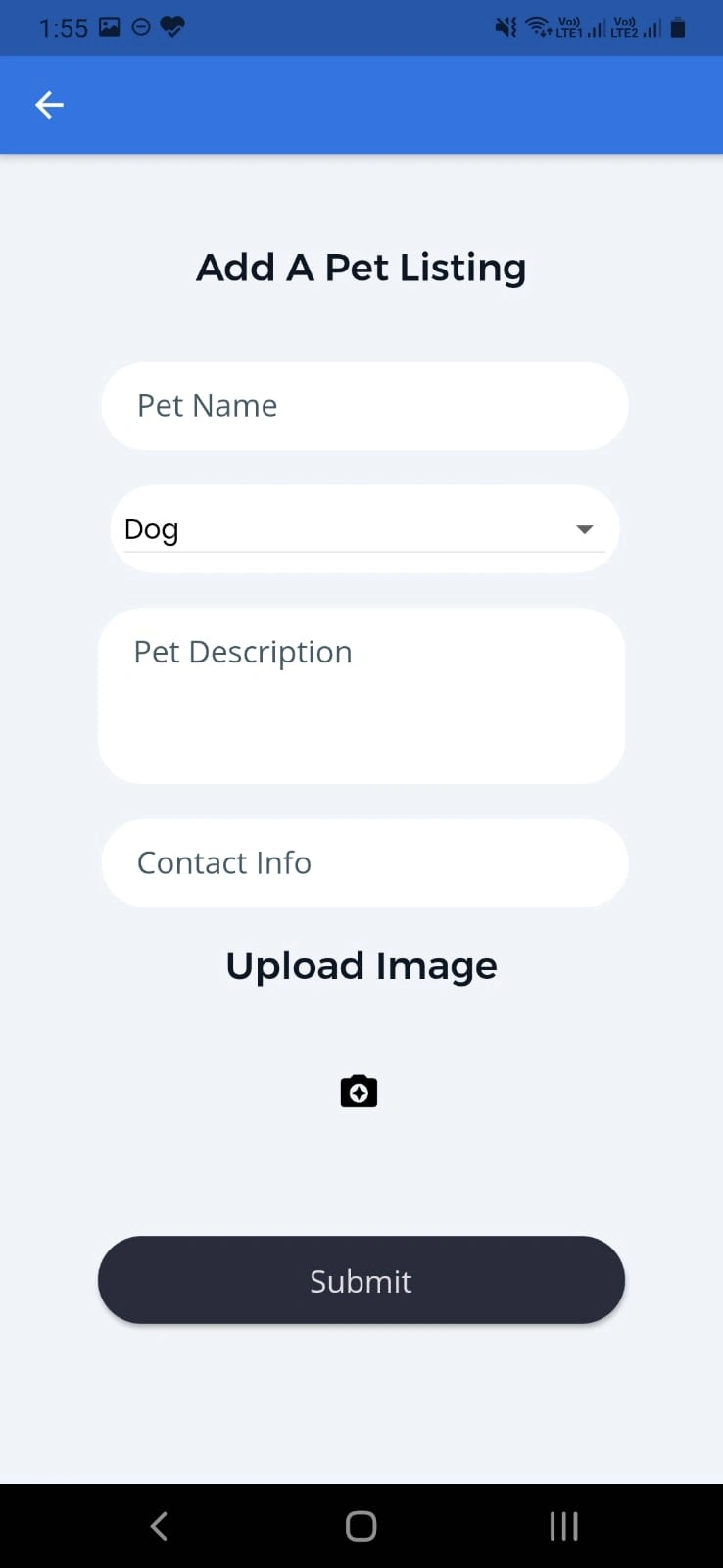Select the Contact Info field
Viewport: 723px width, 1568px height.
coord(364,863)
